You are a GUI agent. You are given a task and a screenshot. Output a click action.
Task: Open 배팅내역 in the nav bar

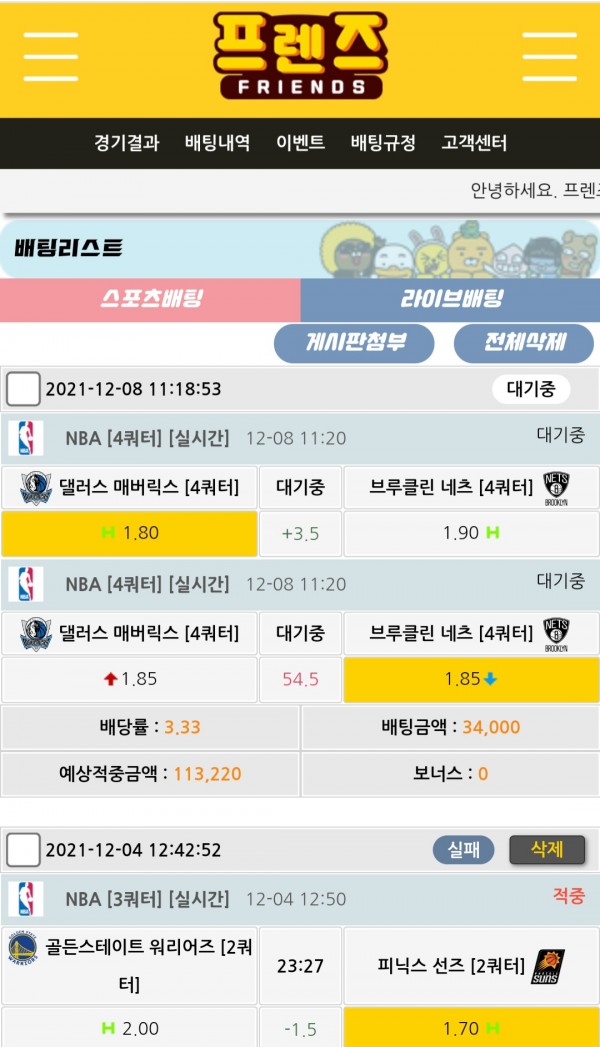(217, 143)
